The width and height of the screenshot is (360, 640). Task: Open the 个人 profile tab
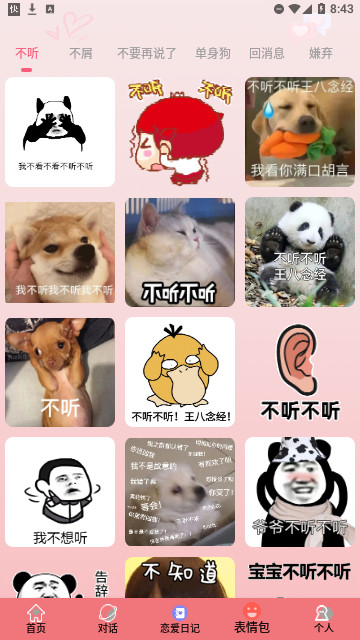(324, 619)
